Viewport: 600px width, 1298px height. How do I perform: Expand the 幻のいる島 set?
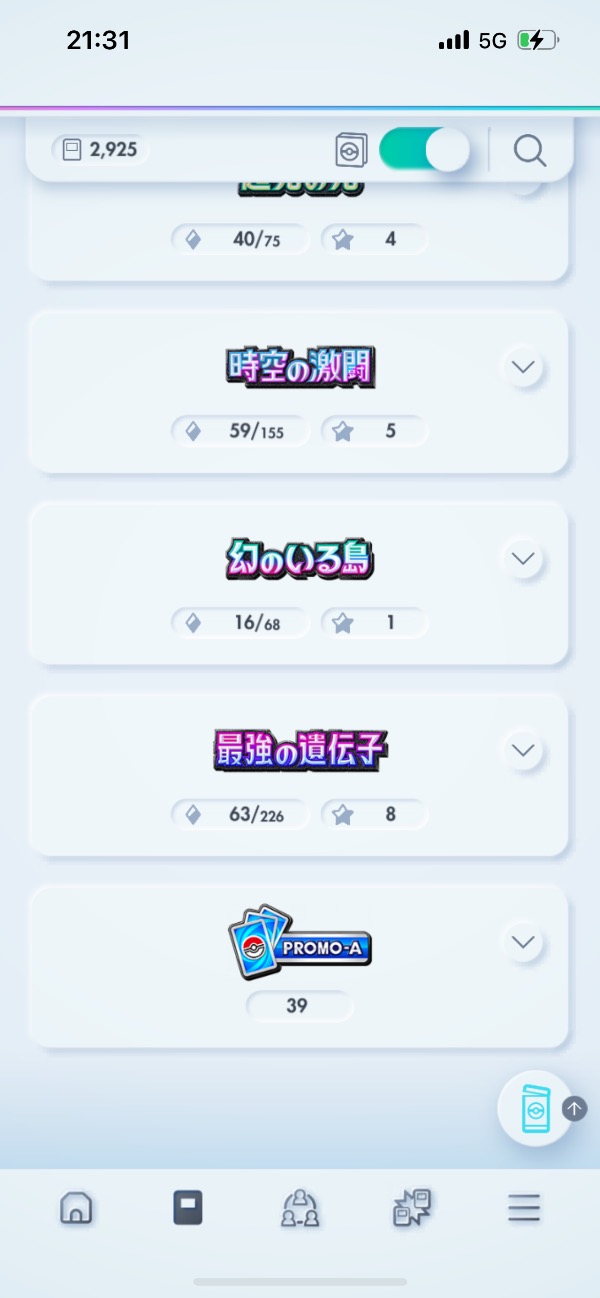[522, 559]
